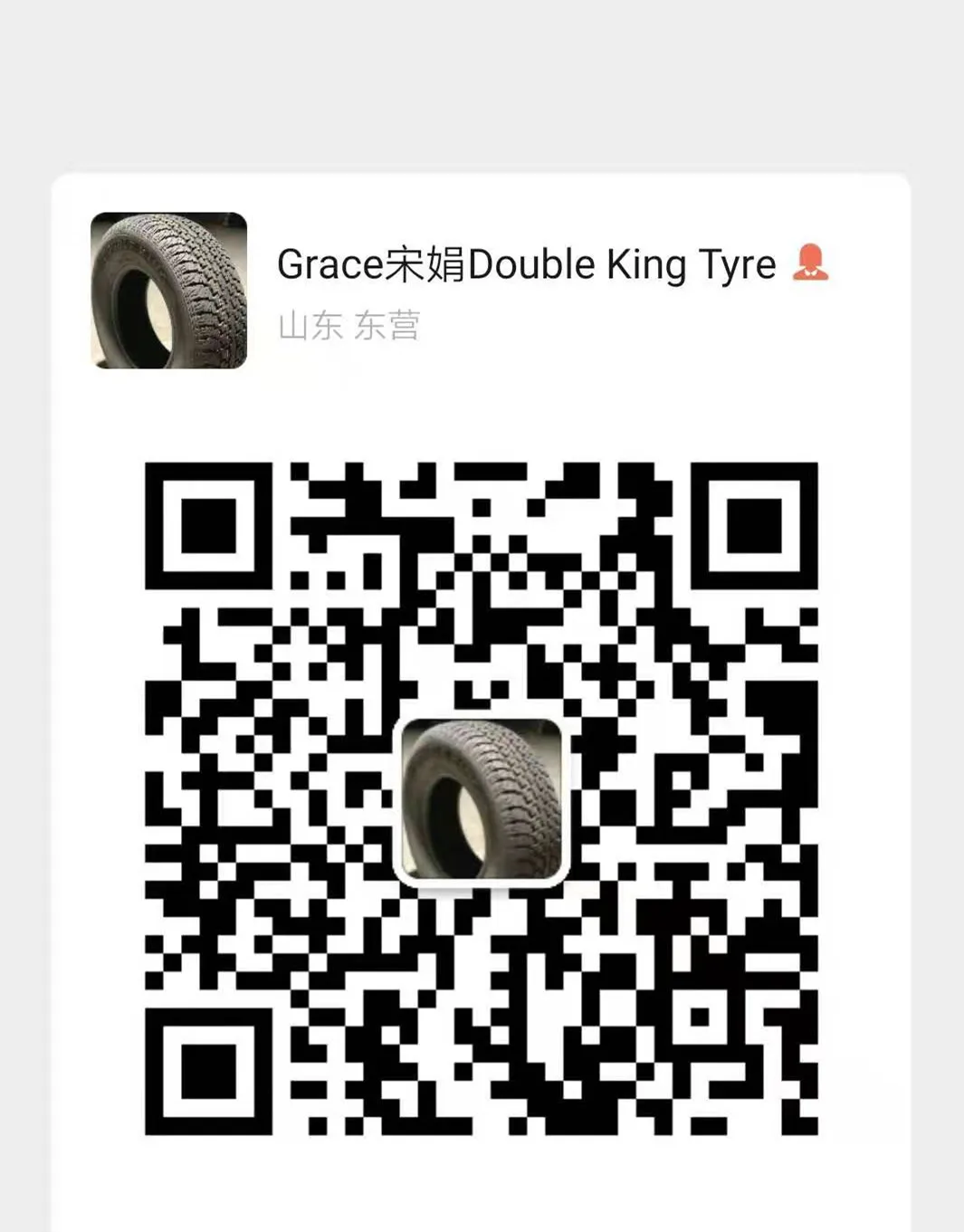Select the top-left finder pattern of the QR

[210, 525]
